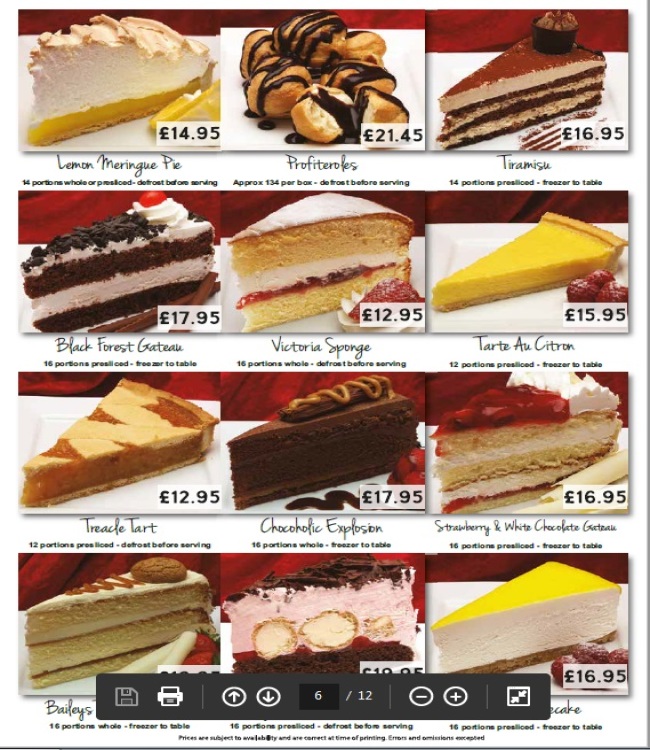Tap the page number field

pos(319,696)
